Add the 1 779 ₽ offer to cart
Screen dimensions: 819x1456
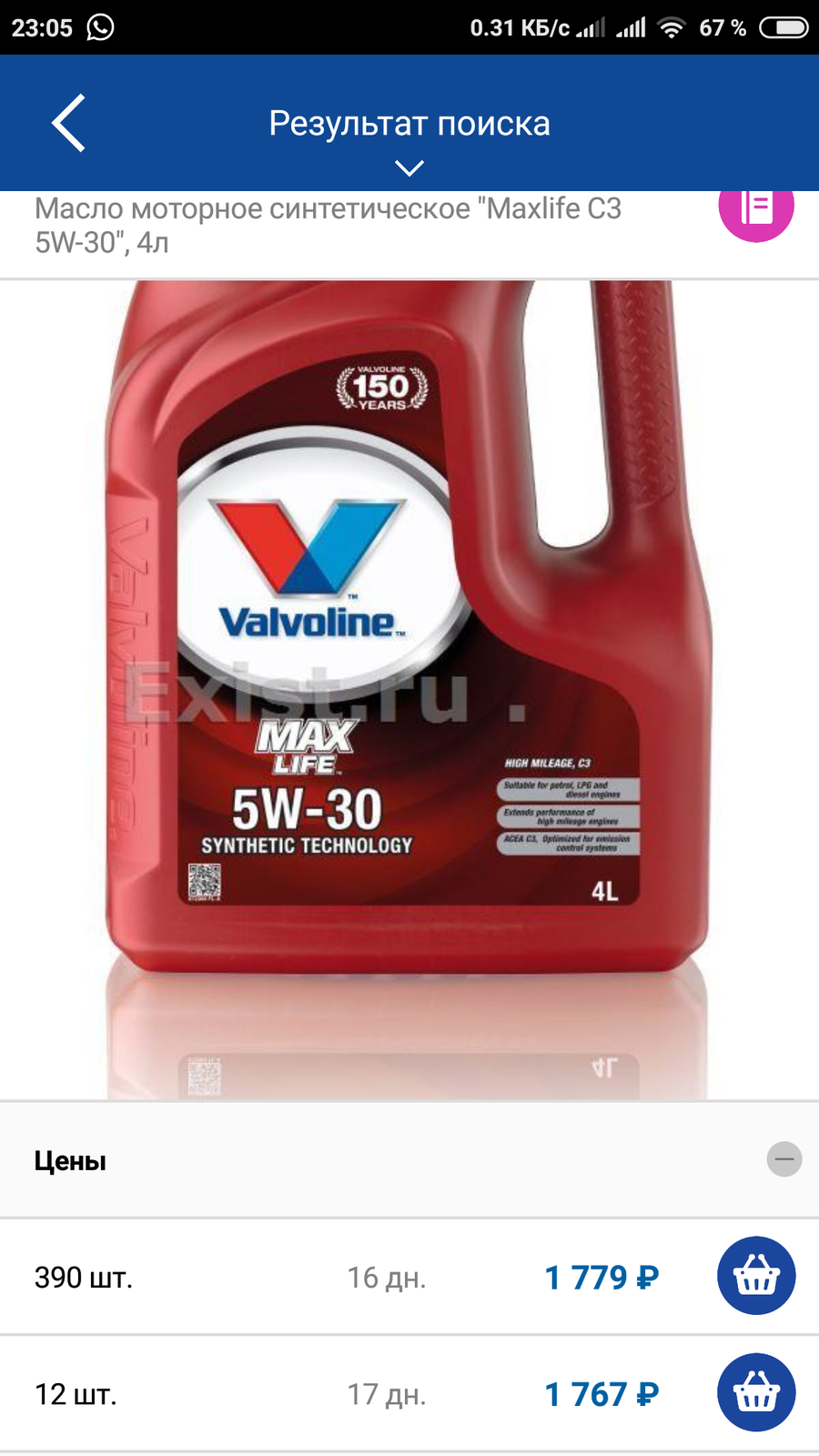[756, 1276]
